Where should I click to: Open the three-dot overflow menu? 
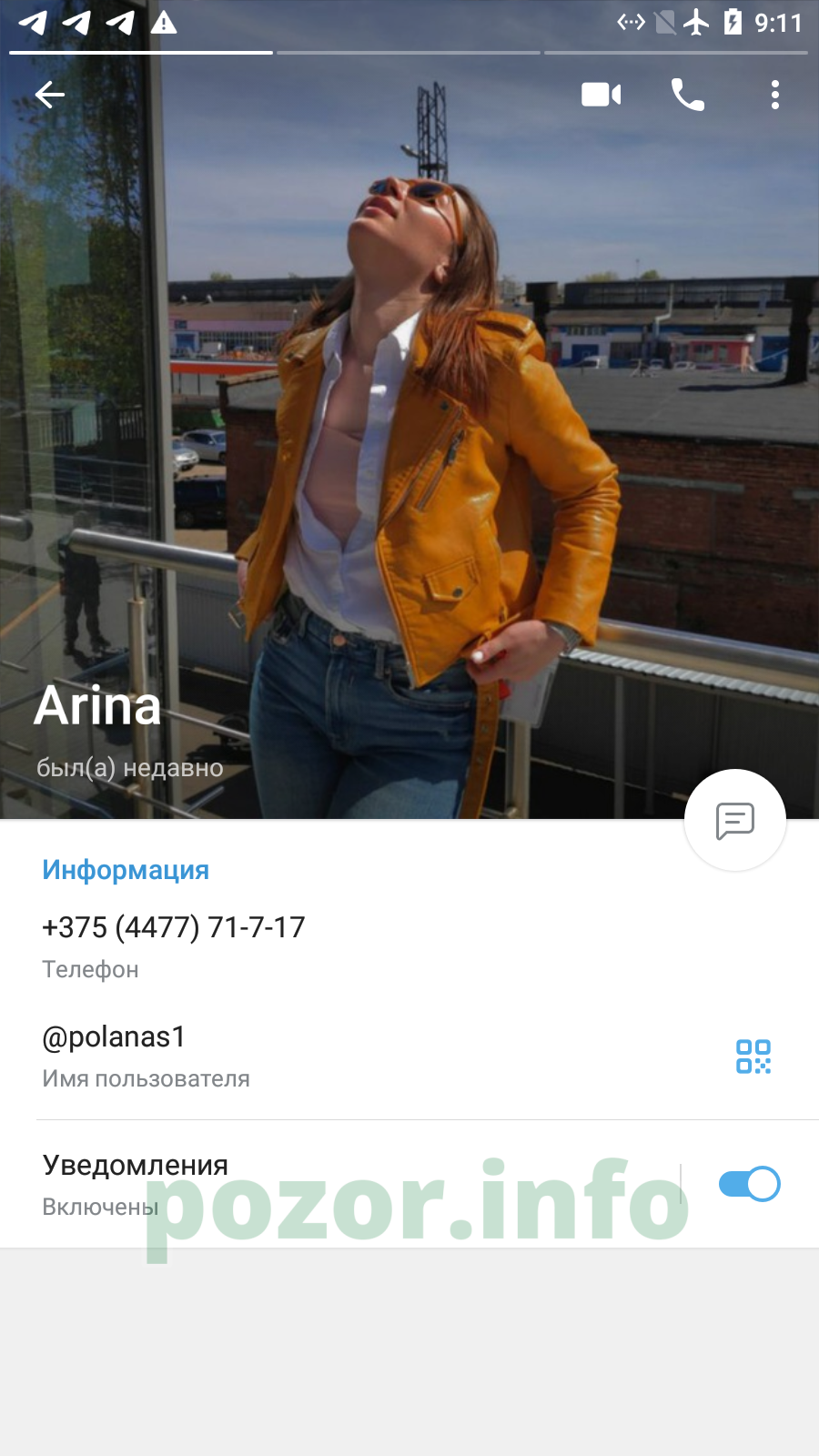775,95
